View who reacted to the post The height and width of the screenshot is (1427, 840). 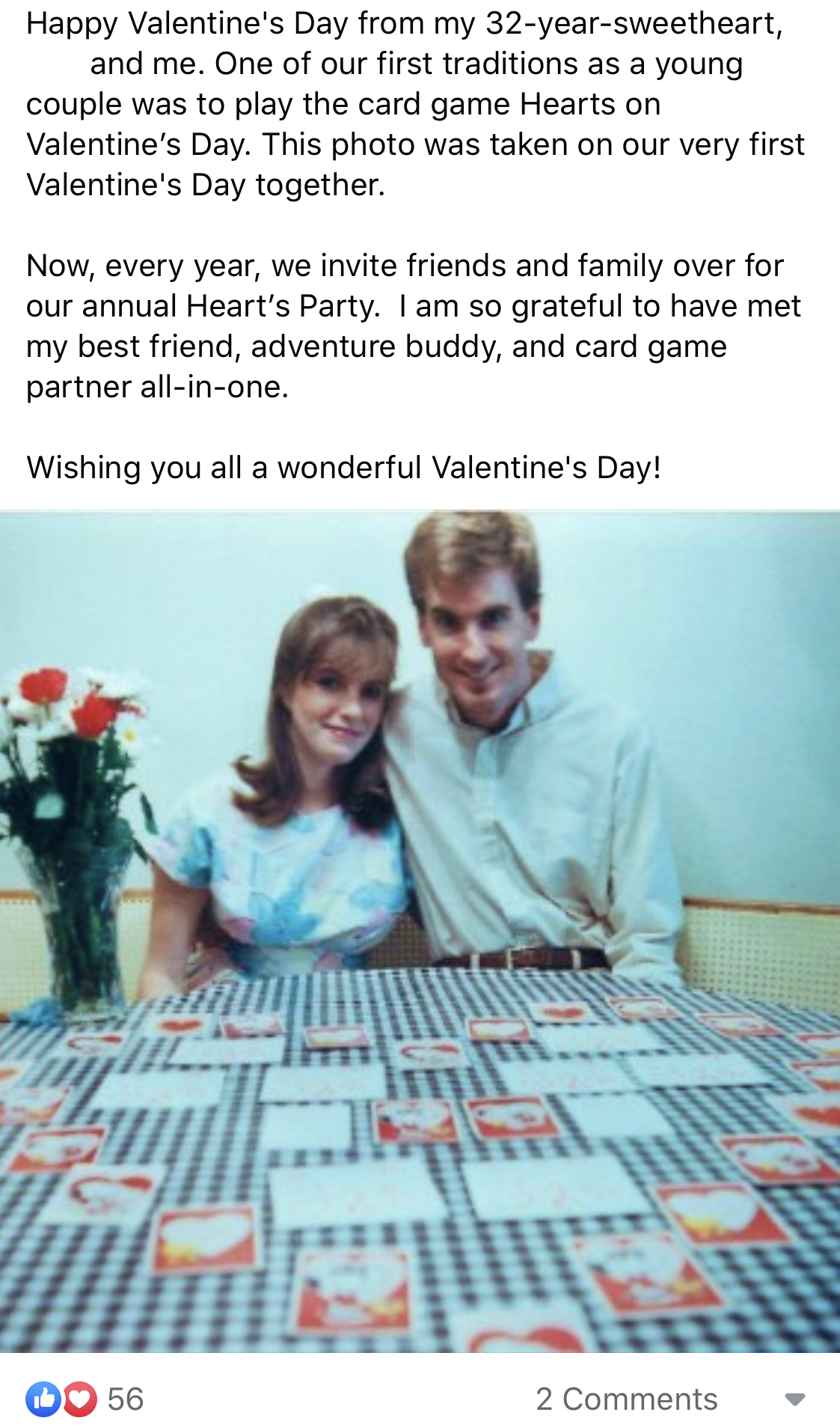(85, 1399)
